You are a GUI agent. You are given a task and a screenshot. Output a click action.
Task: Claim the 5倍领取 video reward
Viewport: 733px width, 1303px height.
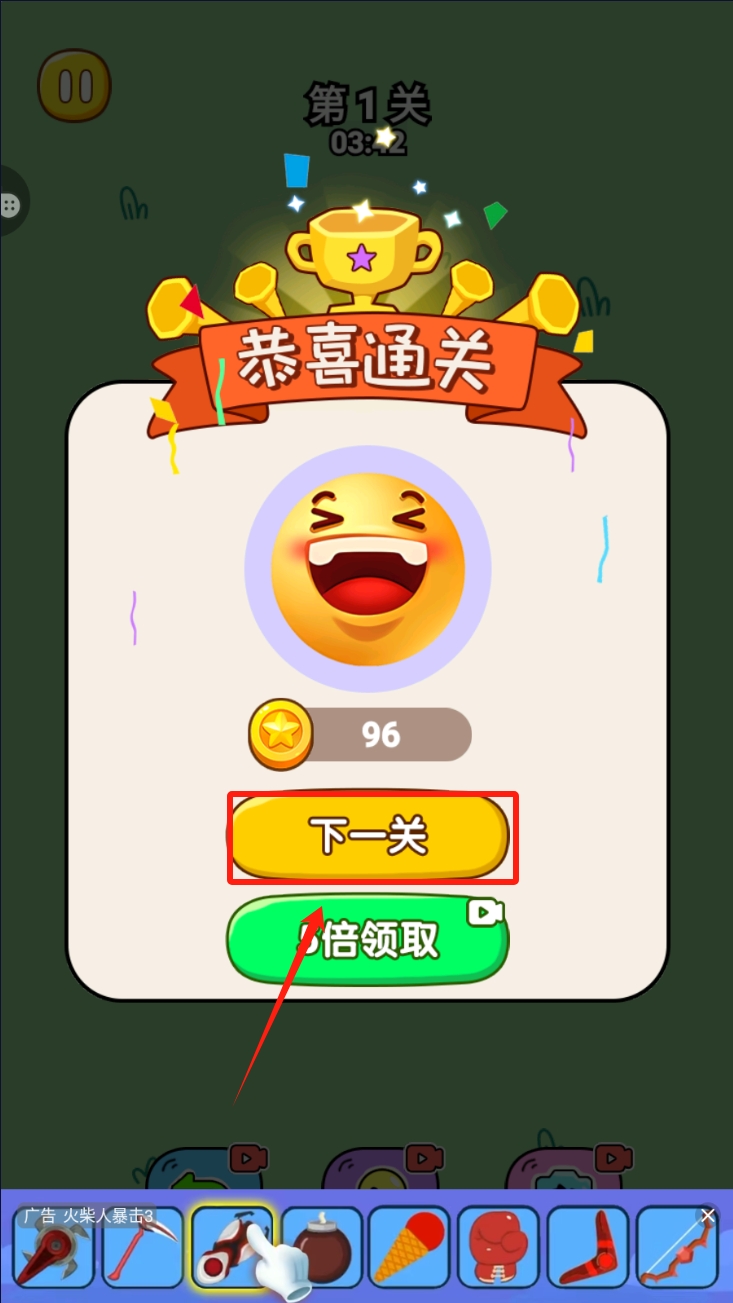pos(367,940)
